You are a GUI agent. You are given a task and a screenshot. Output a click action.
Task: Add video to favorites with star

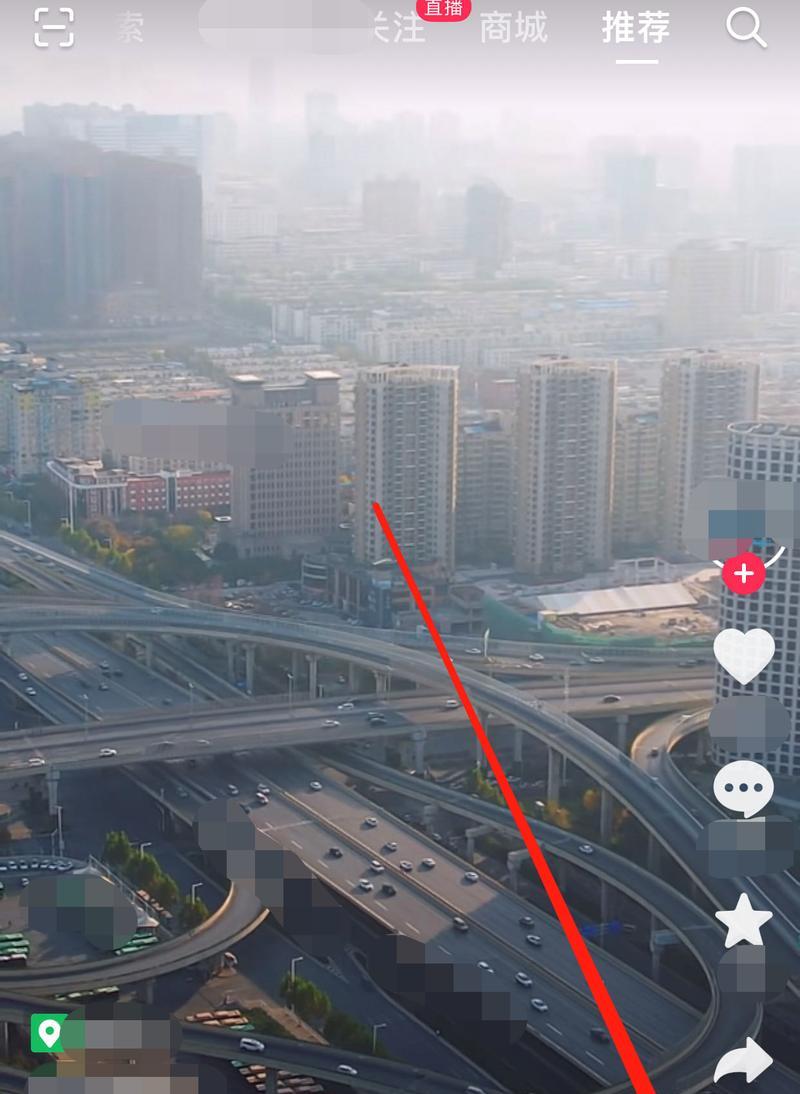click(744, 921)
